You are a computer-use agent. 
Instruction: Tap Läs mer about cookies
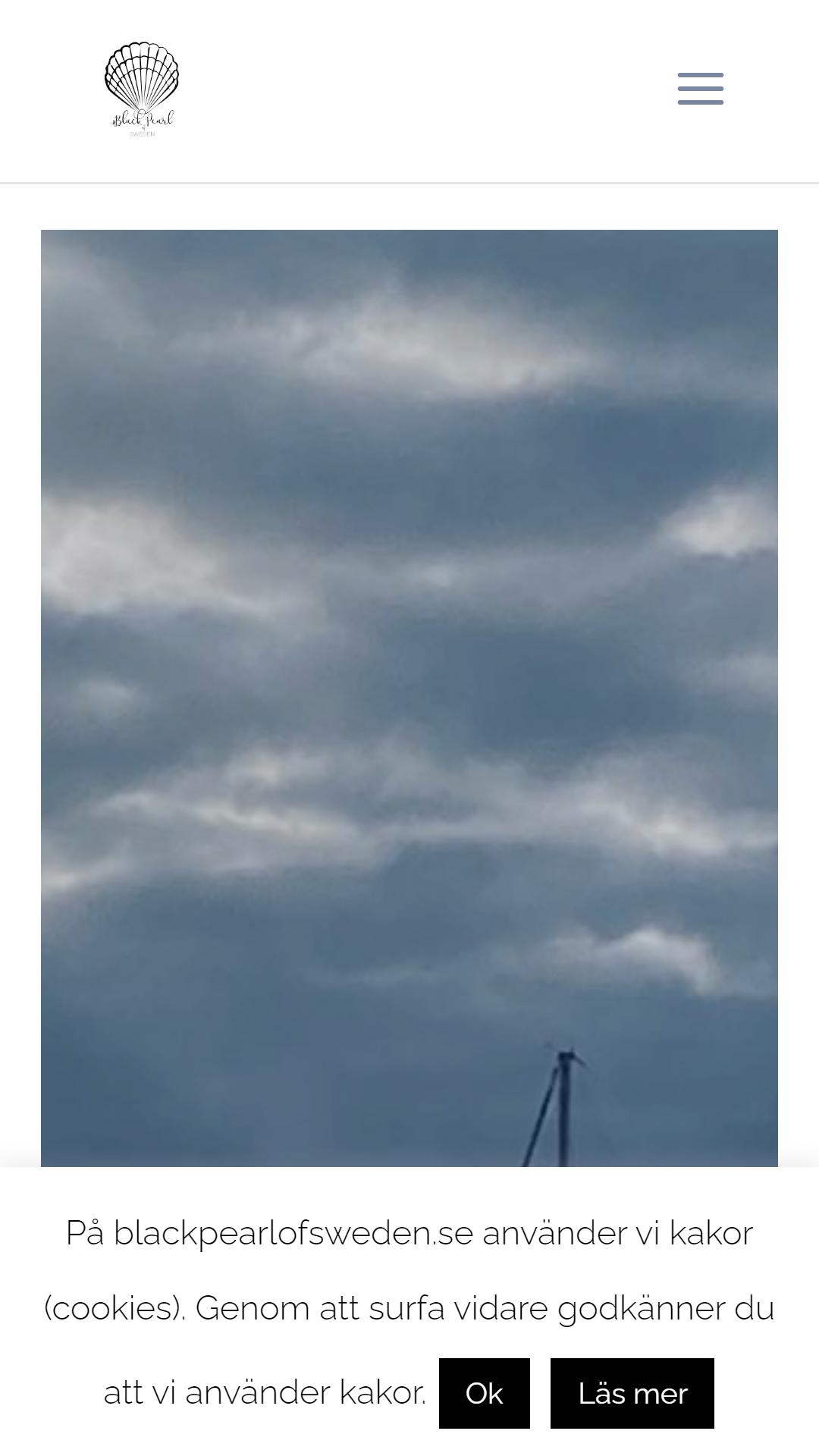[x=632, y=1393]
